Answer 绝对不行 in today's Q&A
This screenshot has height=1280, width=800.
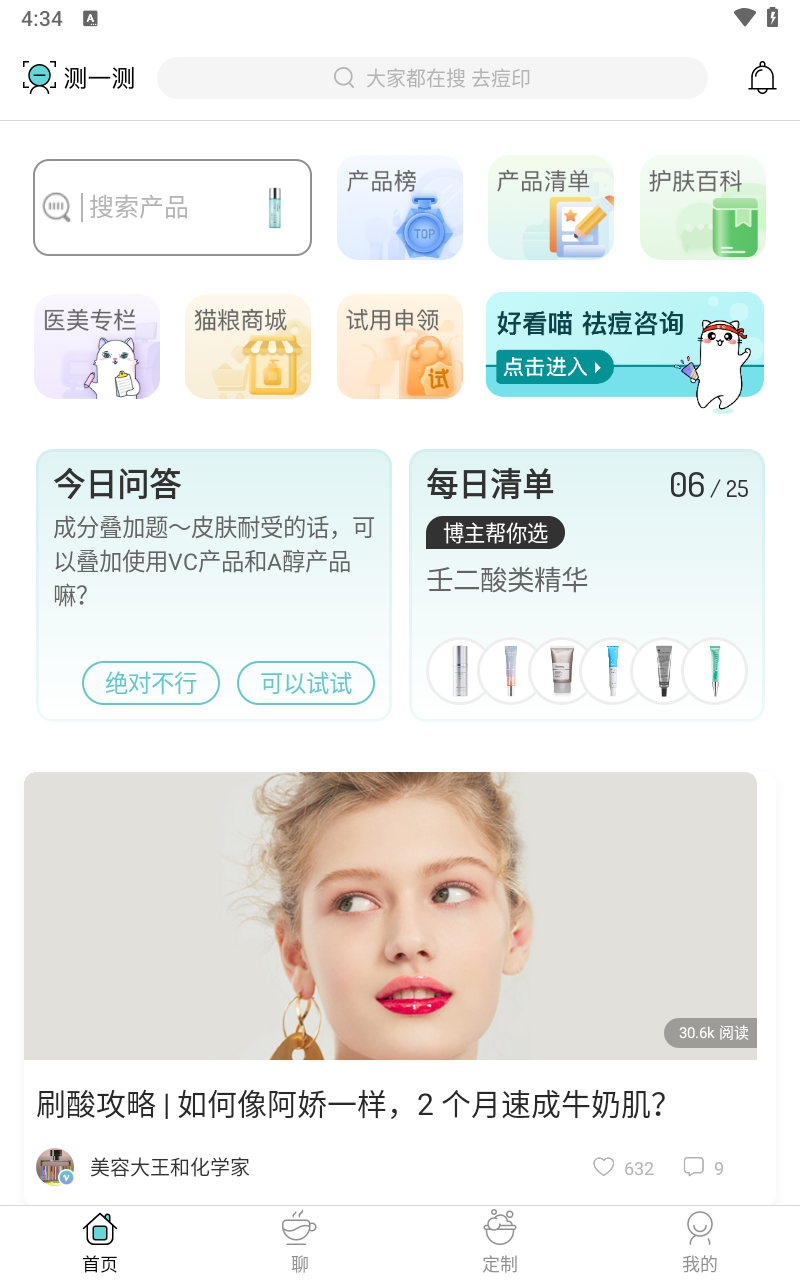click(x=151, y=683)
